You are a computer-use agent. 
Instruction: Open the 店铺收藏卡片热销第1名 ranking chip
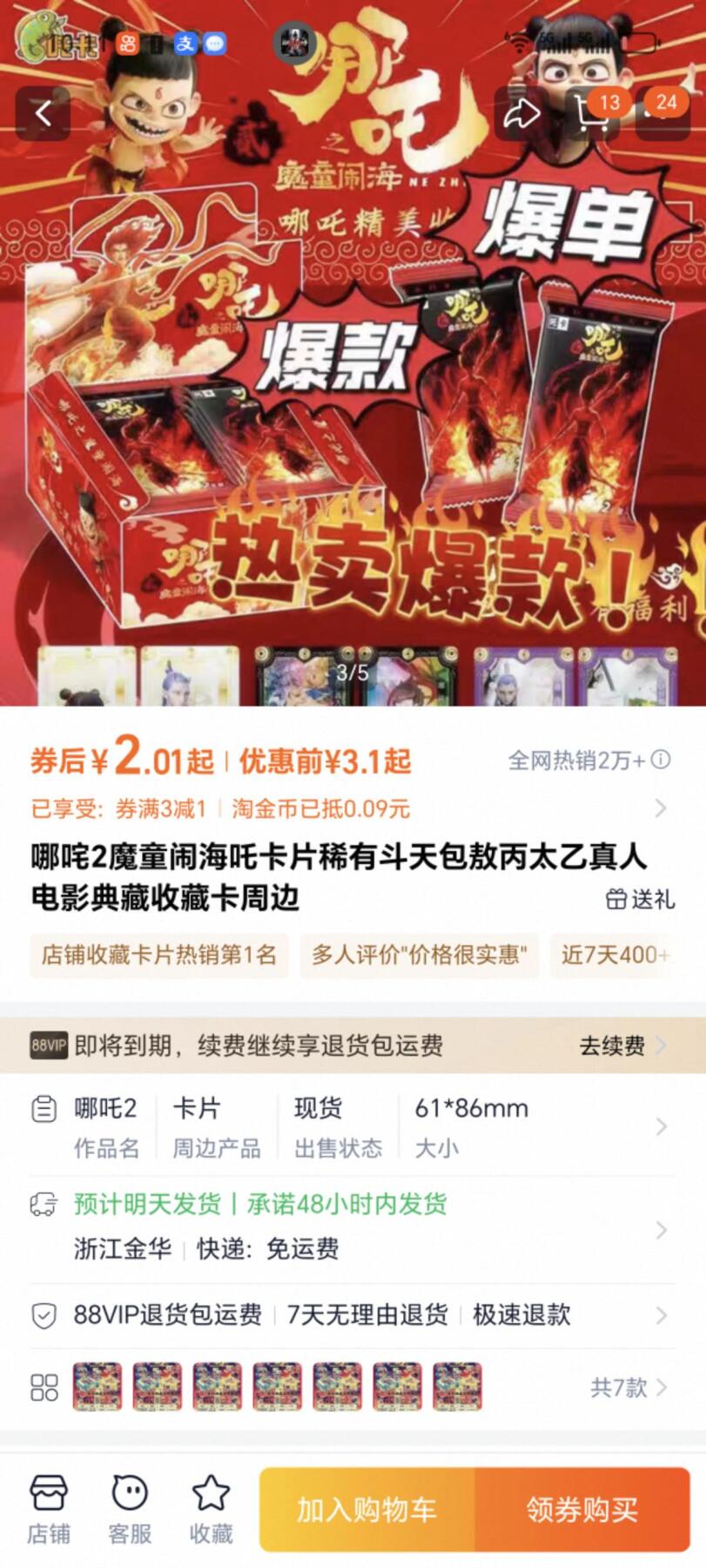(x=159, y=955)
